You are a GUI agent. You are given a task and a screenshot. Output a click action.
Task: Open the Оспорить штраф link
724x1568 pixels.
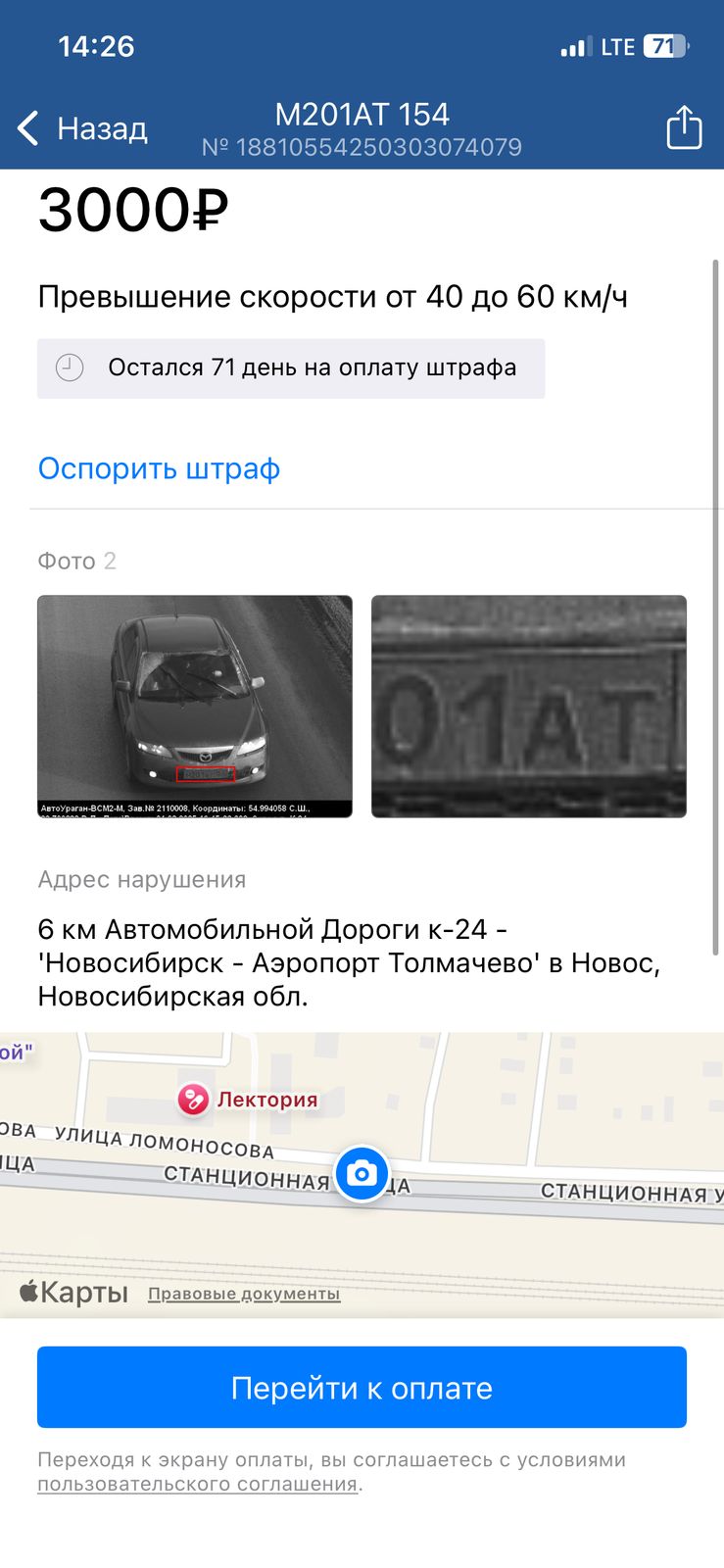159,468
